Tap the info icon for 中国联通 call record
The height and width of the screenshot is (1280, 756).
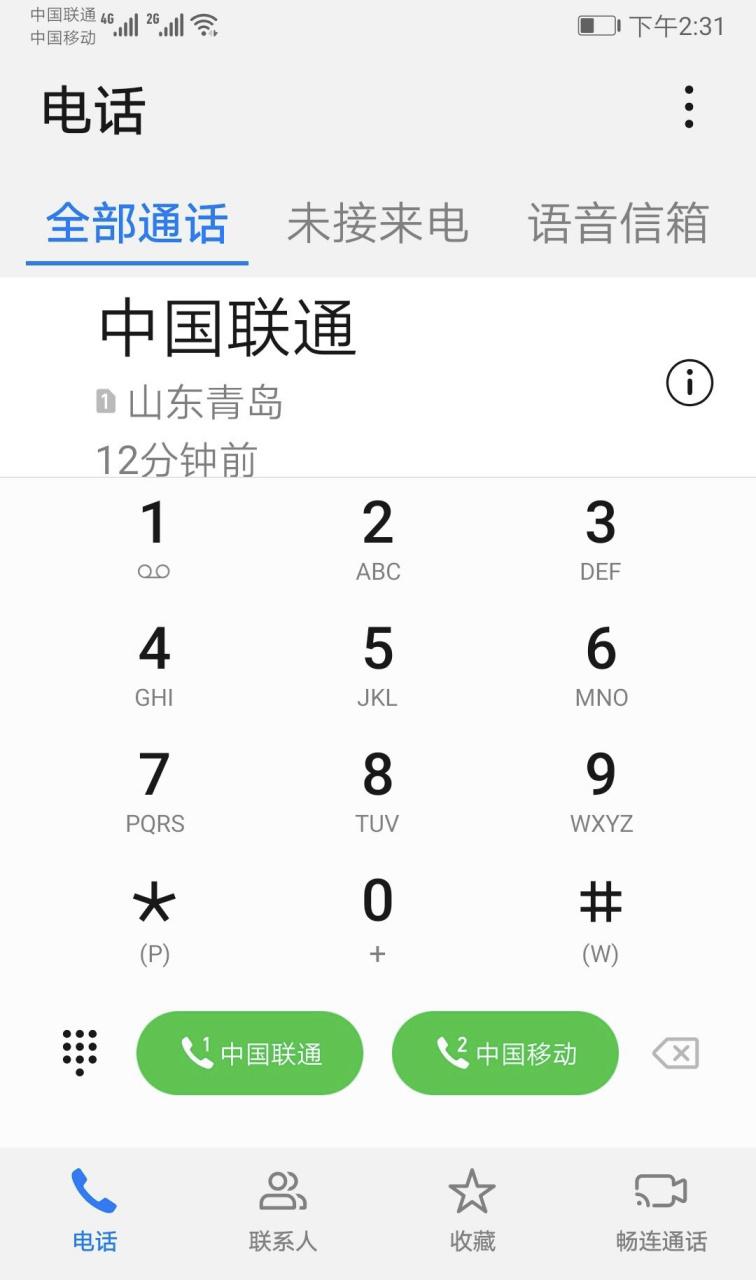[689, 383]
